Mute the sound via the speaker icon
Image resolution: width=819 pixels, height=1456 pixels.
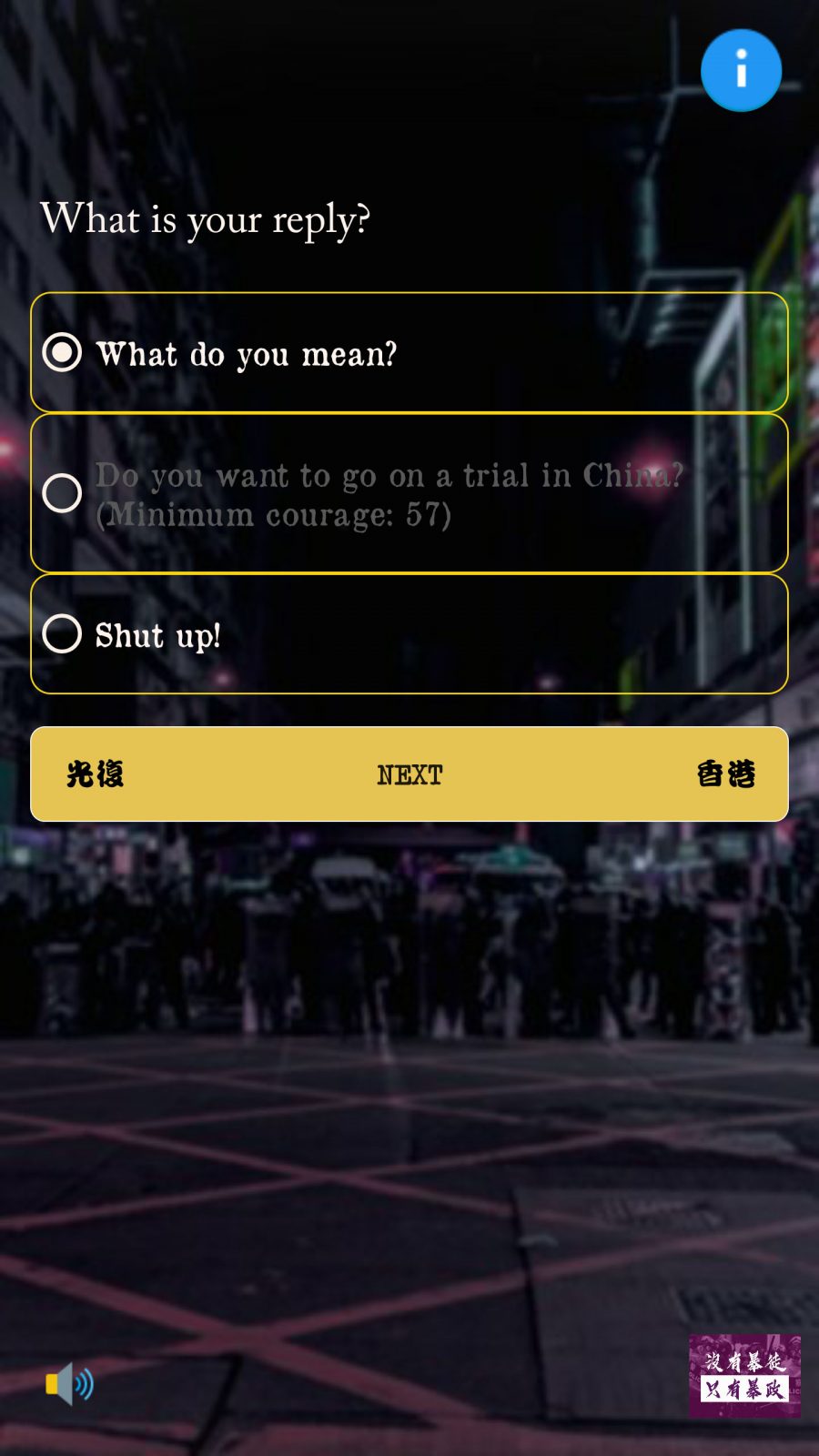click(70, 1384)
